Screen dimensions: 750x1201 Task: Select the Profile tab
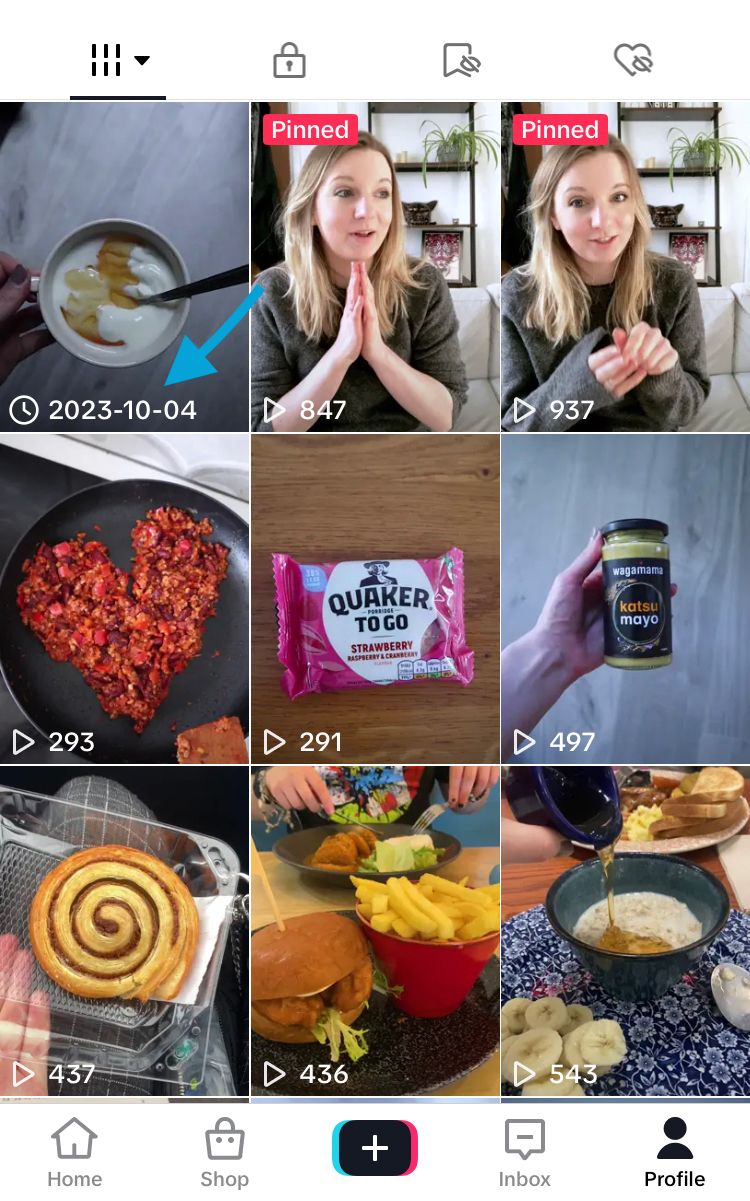(x=675, y=1152)
